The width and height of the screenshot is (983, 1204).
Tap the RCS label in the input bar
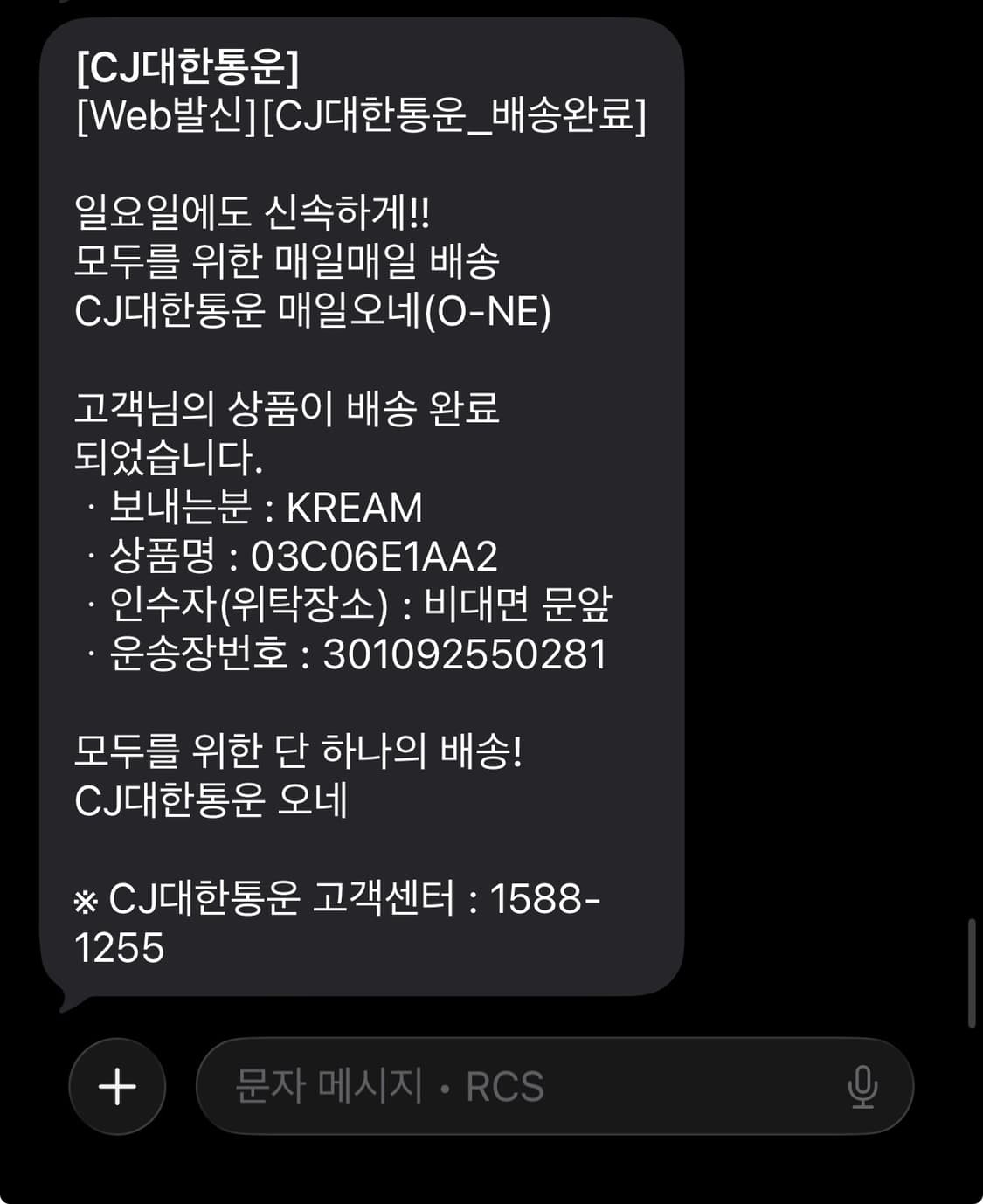coord(507,1086)
